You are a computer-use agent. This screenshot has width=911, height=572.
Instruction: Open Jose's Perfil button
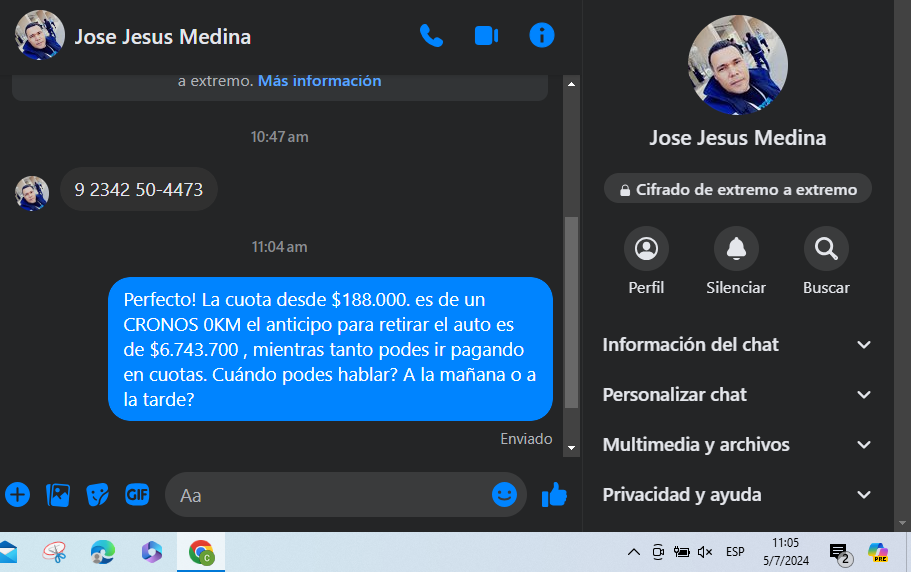point(646,248)
